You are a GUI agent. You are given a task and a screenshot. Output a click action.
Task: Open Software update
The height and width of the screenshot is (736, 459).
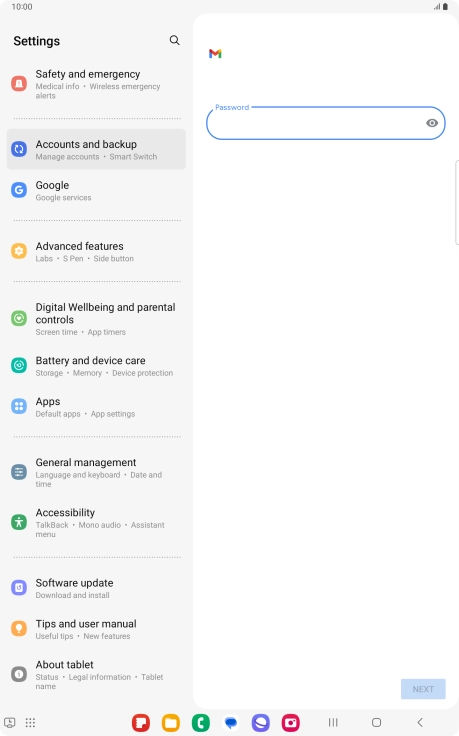(96, 588)
